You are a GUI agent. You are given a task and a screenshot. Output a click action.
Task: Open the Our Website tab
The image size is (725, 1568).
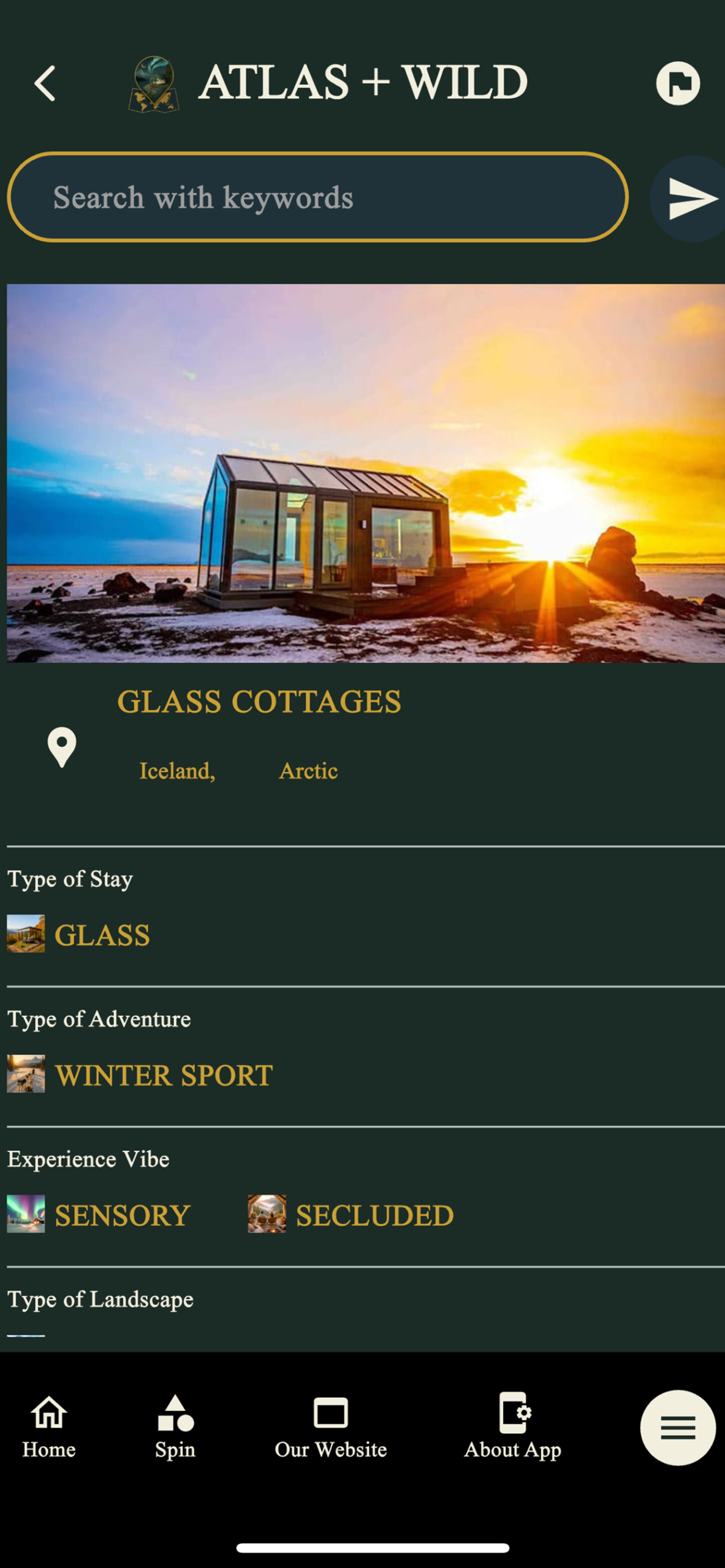(331, 1427)
